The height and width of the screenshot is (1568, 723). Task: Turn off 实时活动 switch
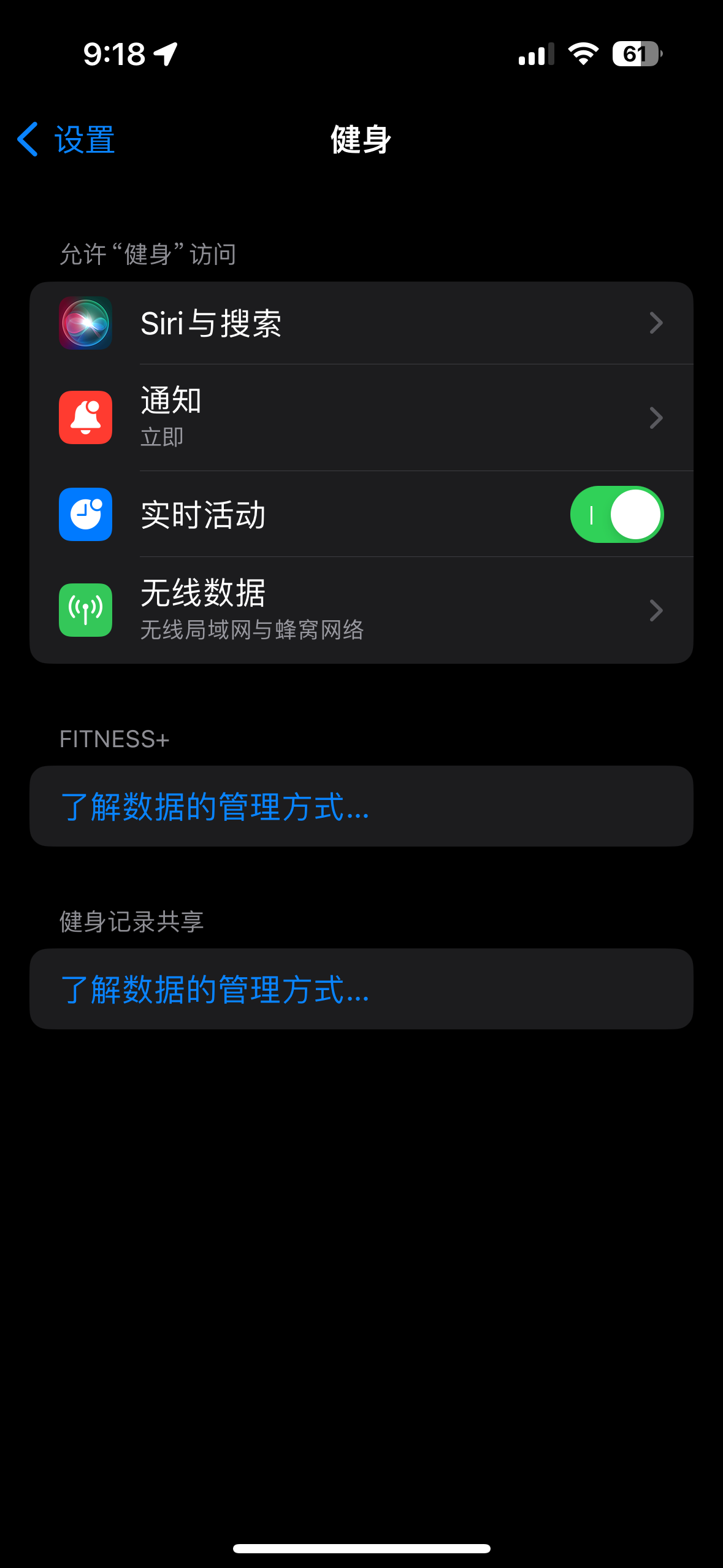[x=616, y=515]
